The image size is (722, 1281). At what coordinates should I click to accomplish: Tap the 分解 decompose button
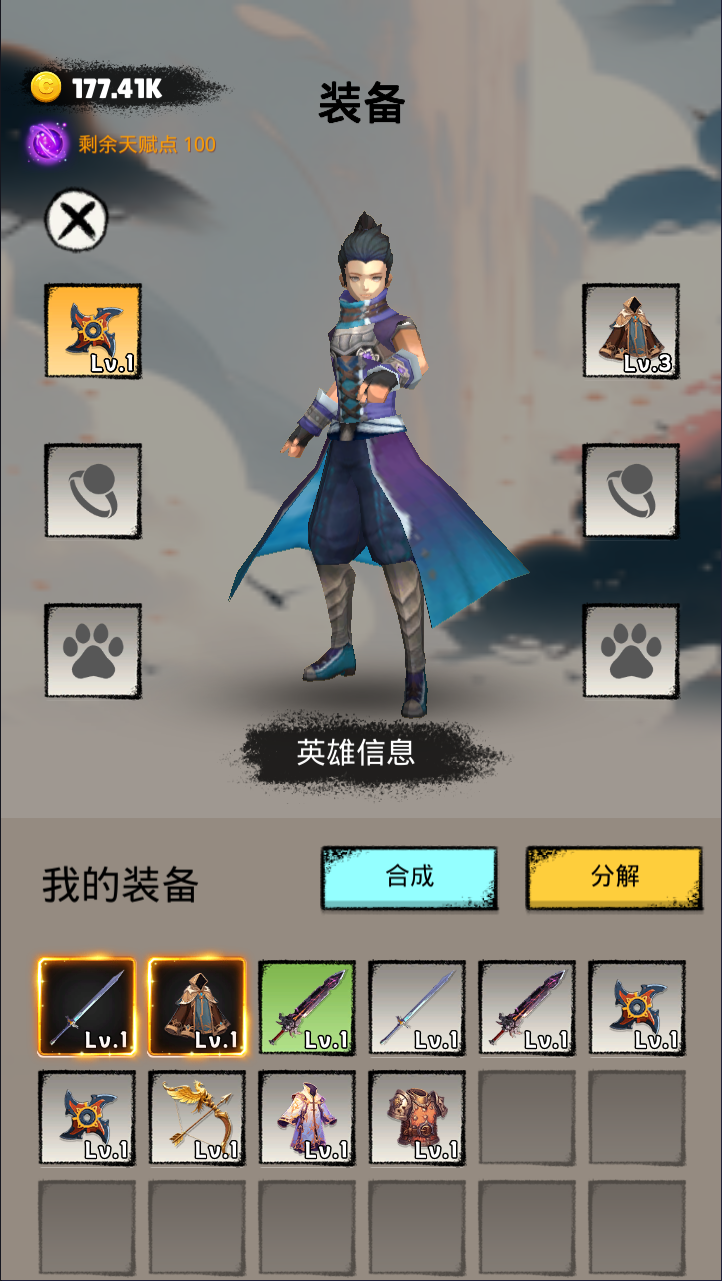614,877
